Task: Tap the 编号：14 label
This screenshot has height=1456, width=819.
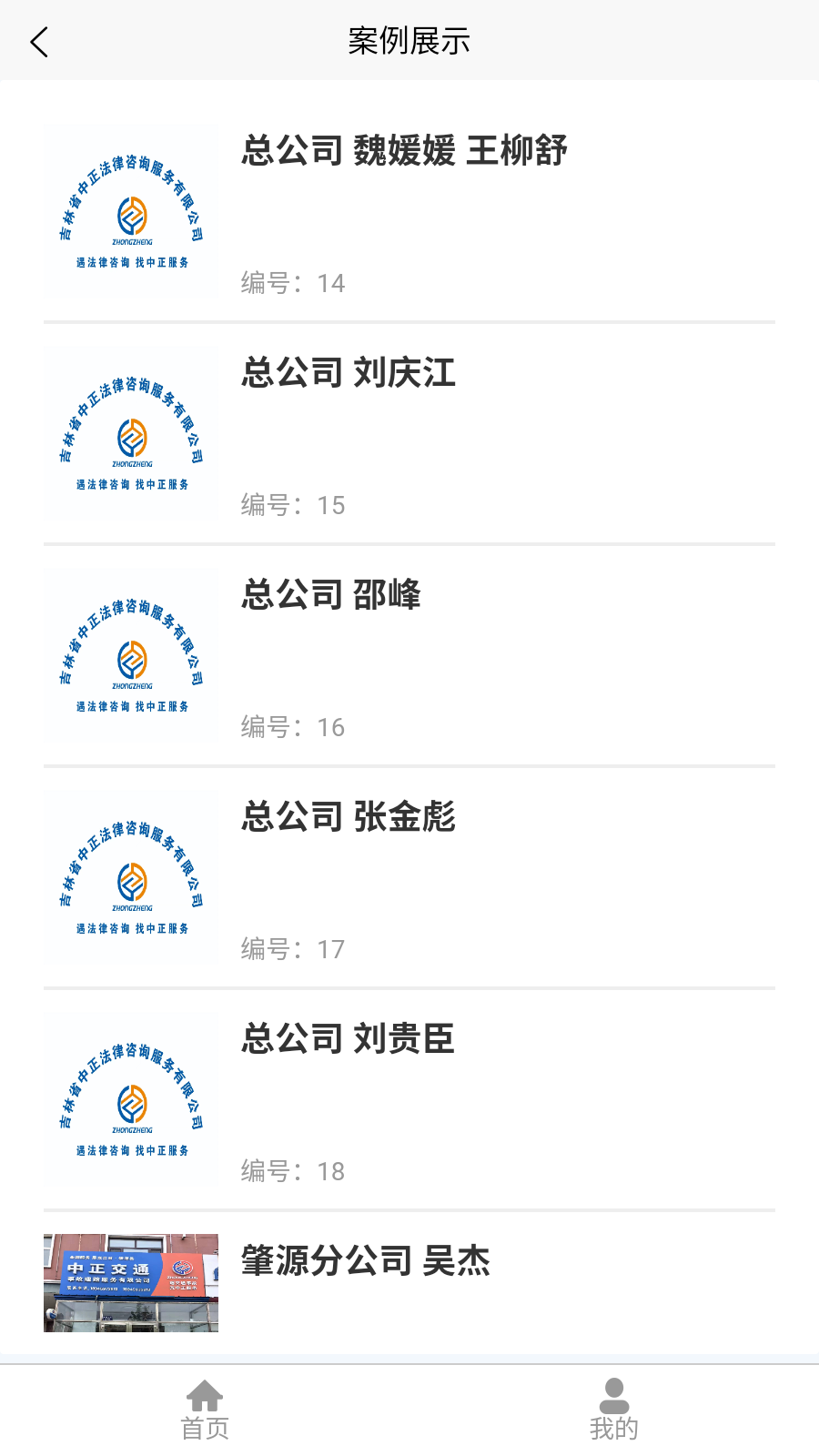Action: [291, 283]
